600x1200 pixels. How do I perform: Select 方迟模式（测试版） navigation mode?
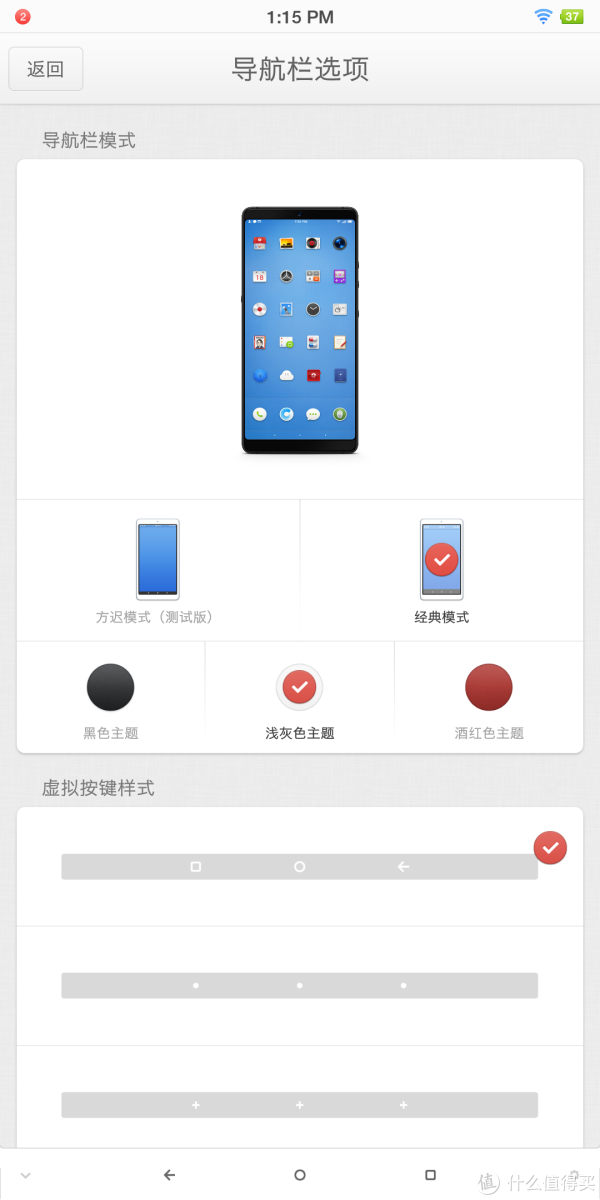pyautogui.click(x=158, y=572)
